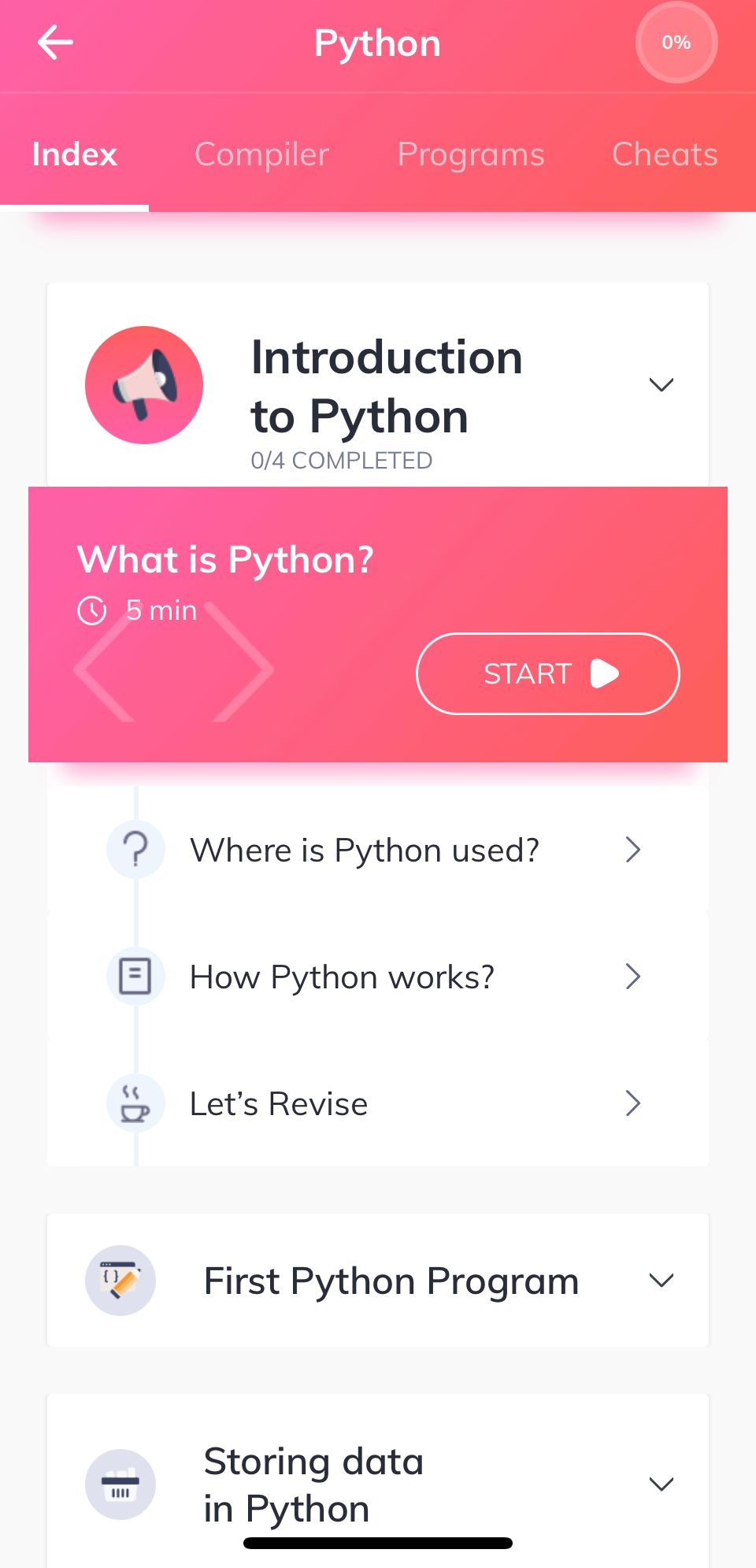This screenshot has height=1568, width=756.
Task: Switch to the Compiler tab
Action: point(261,154)
